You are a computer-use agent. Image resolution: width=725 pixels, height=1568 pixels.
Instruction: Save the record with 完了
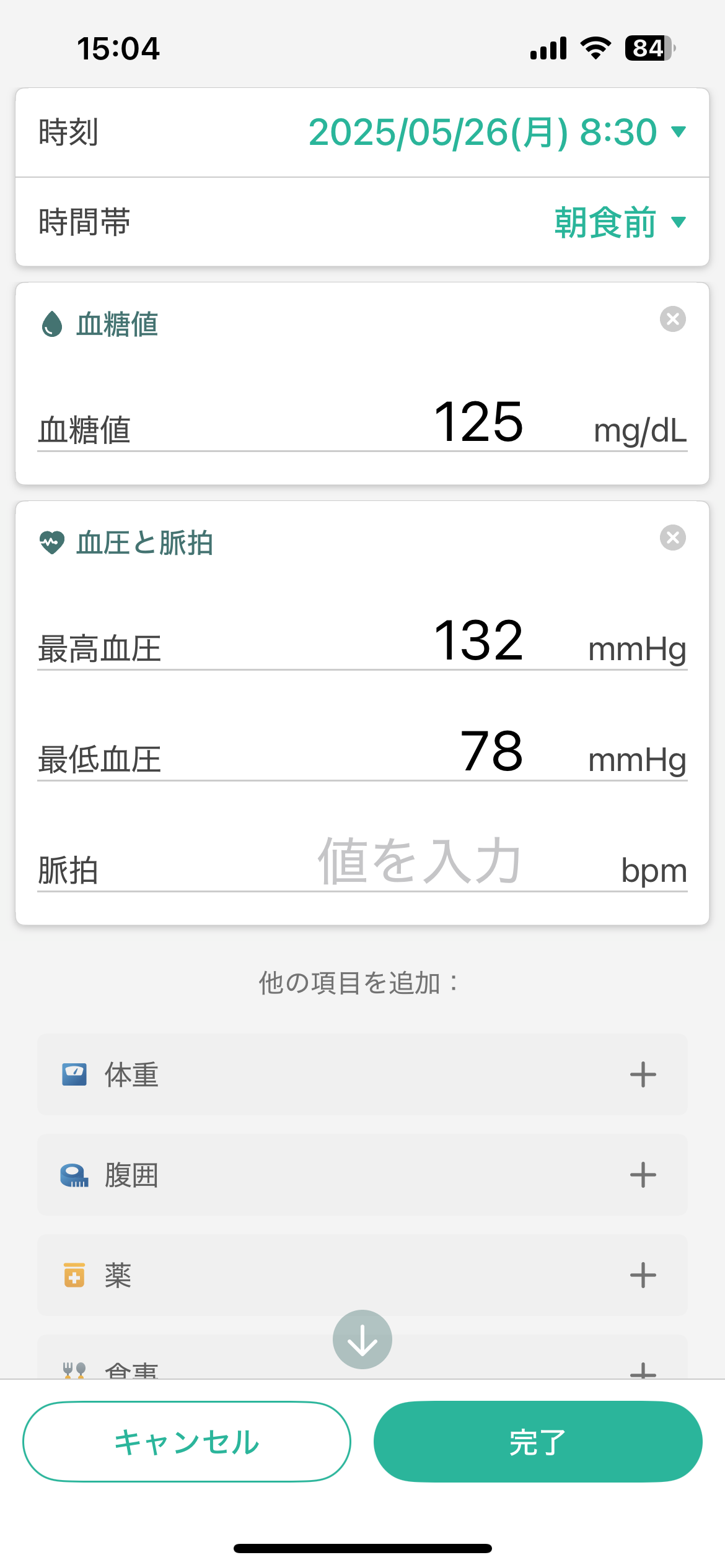click(x=538, y=1442)
